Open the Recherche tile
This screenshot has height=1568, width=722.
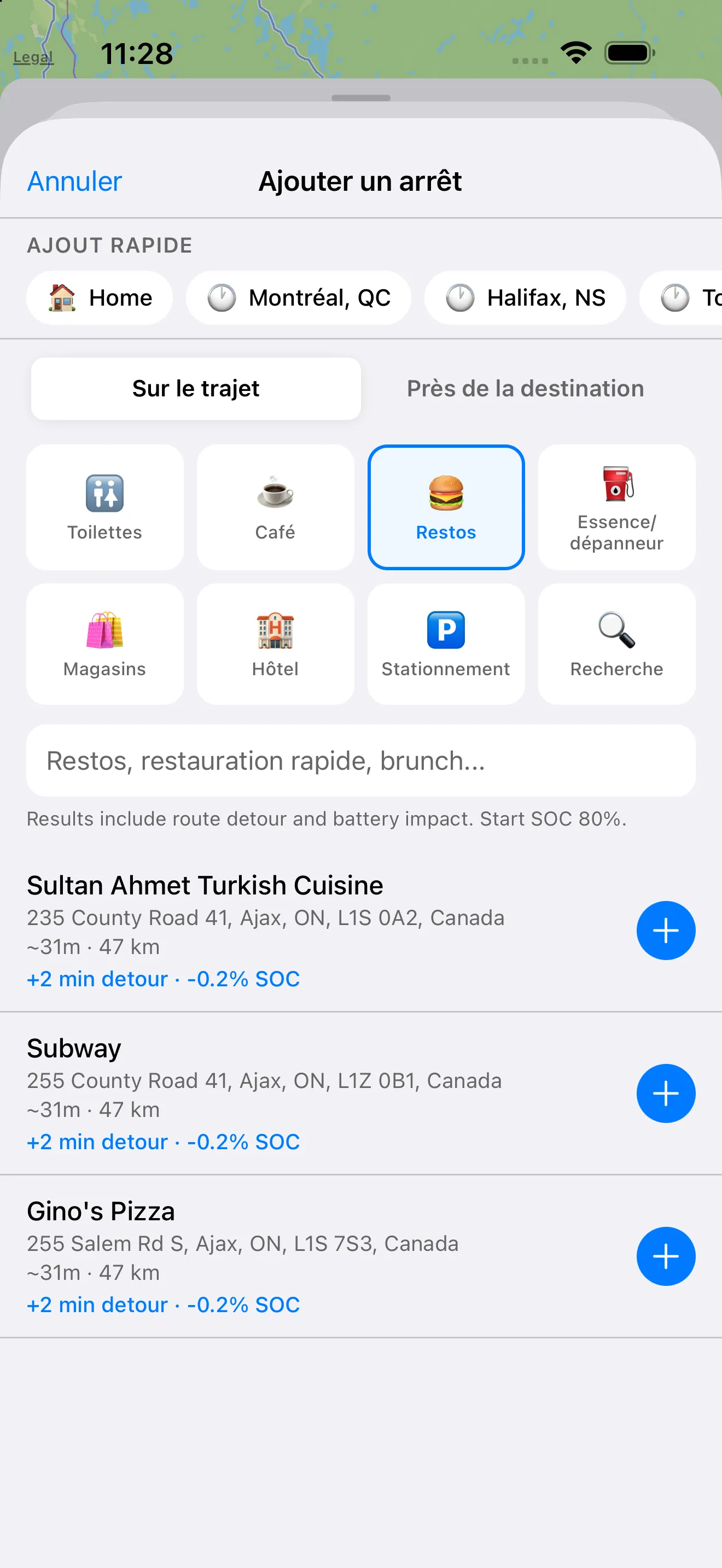coord(616,644)
